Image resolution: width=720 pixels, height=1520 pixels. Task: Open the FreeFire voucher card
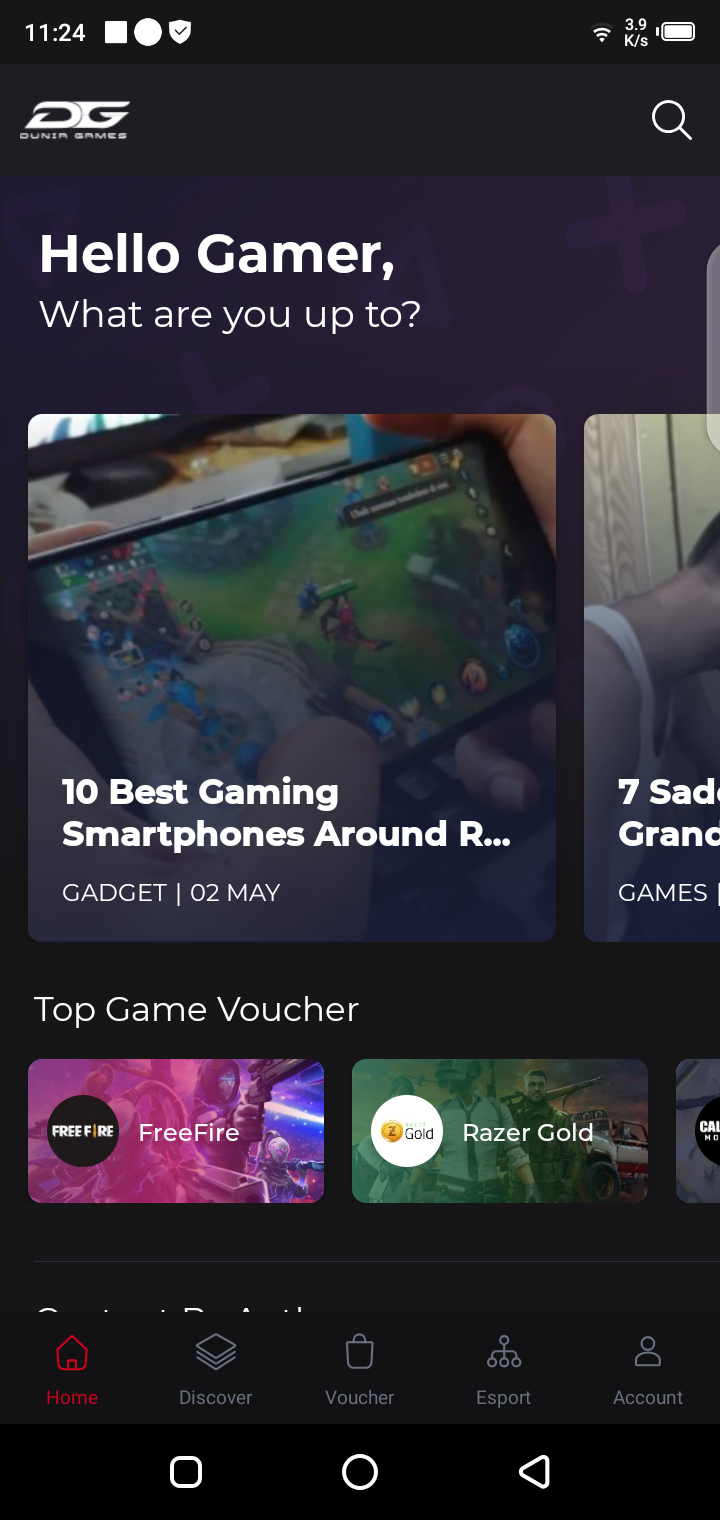[176, 1131]
